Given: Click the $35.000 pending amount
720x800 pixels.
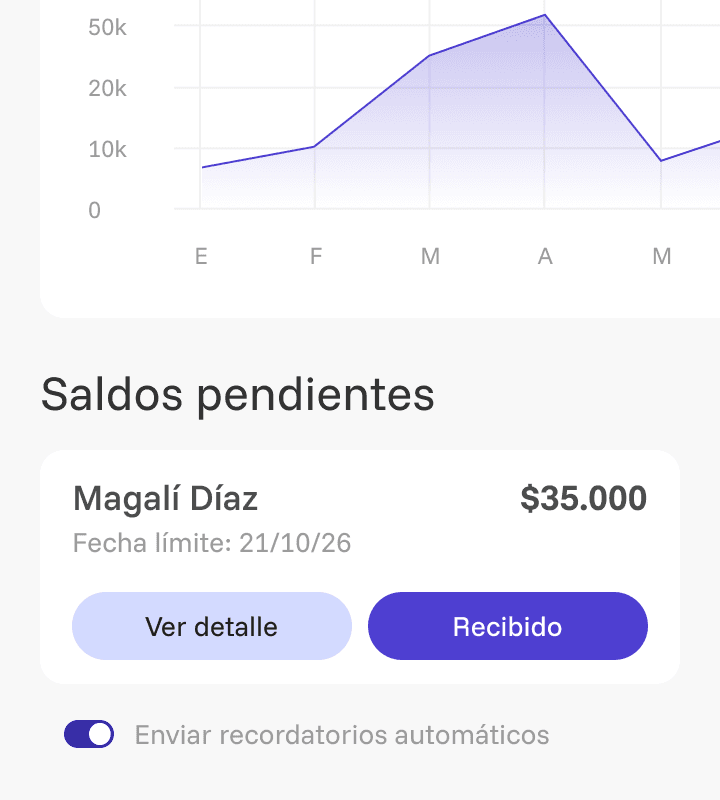Looking at the screenshot, I should click(x=584, y=498).
